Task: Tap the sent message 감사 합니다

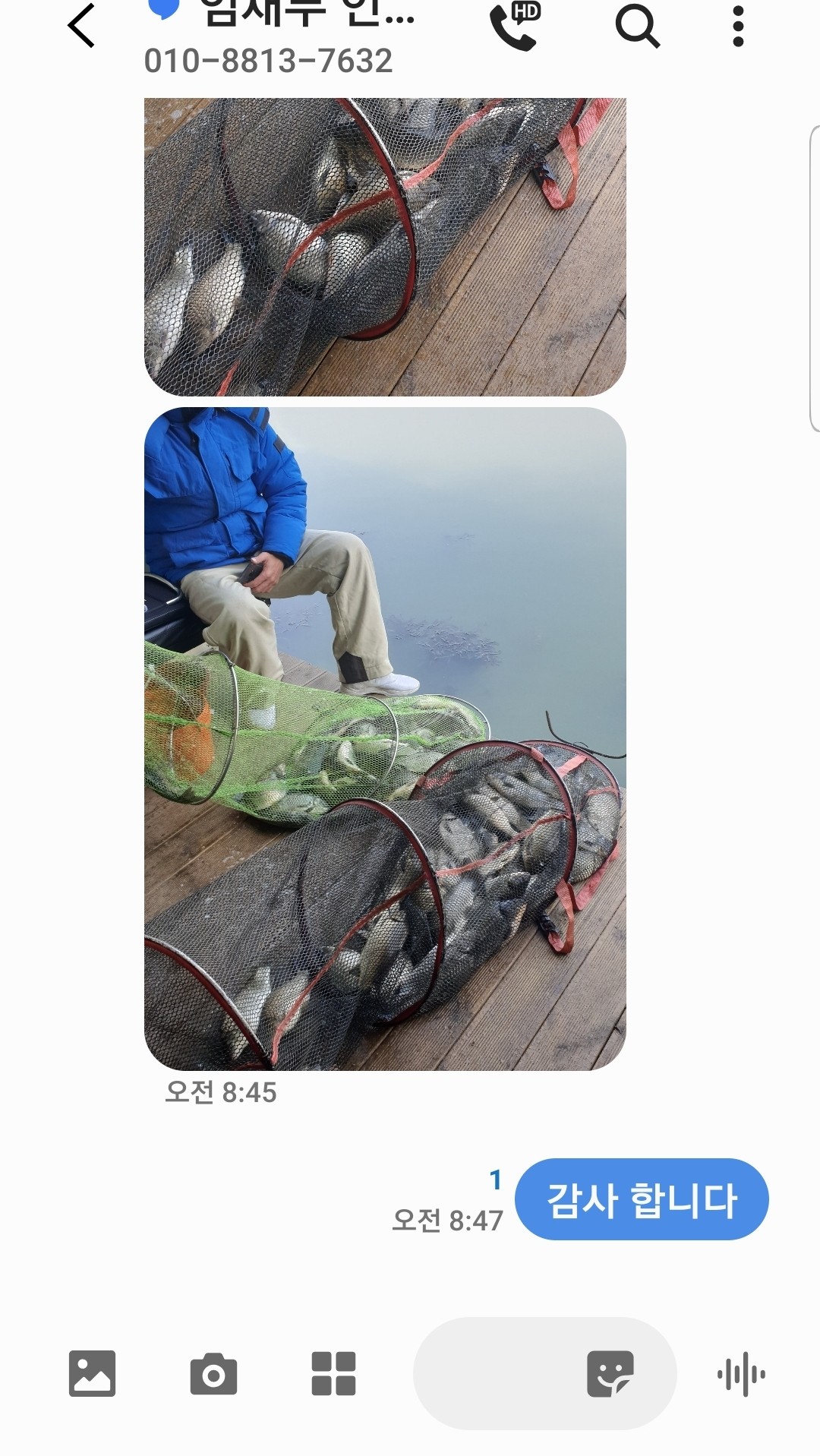Action: tap(642, 1200)
